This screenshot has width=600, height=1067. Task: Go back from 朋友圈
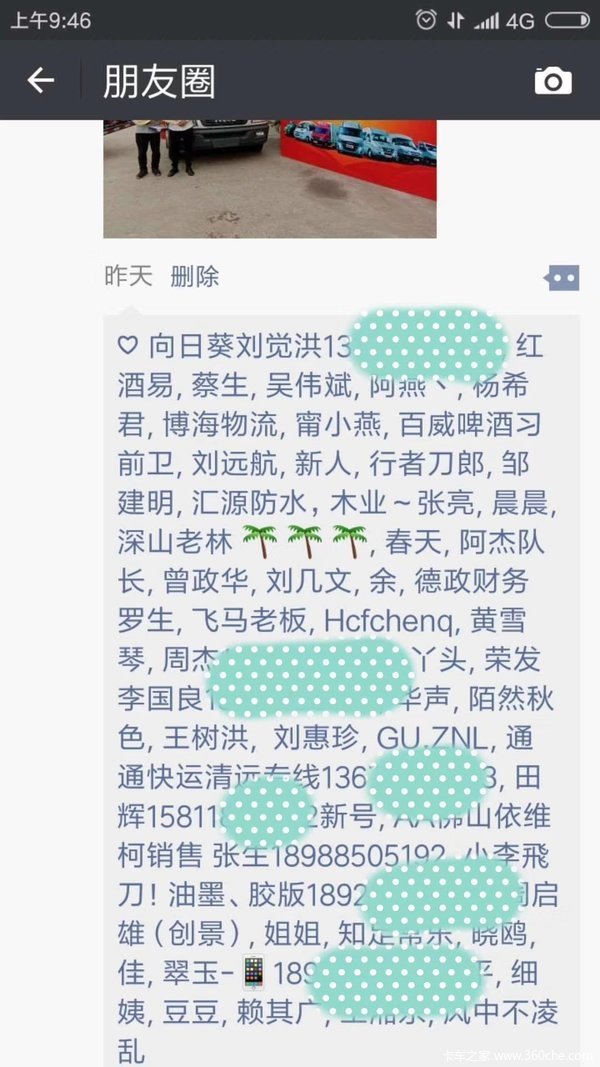[40, 81]
